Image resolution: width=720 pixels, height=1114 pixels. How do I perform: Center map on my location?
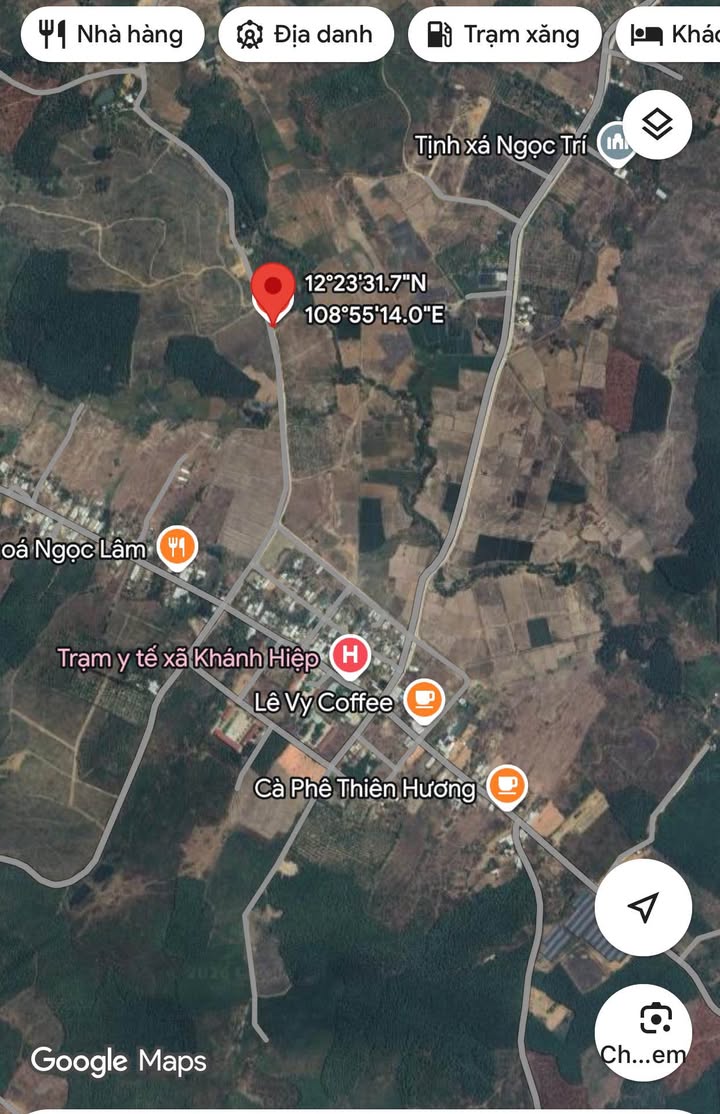tap(643, 907)
